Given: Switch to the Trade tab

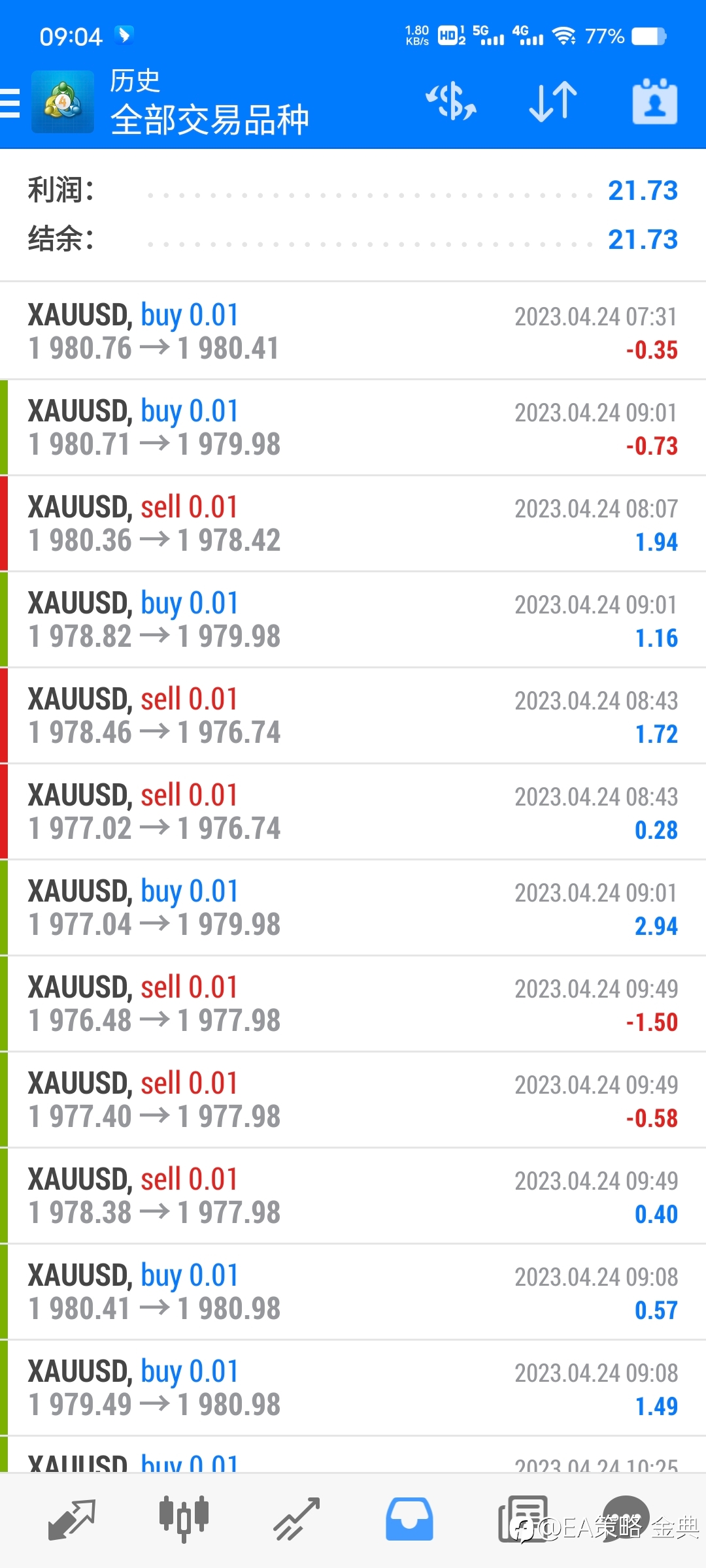Looking at the screenshot, I should 296,1519.
